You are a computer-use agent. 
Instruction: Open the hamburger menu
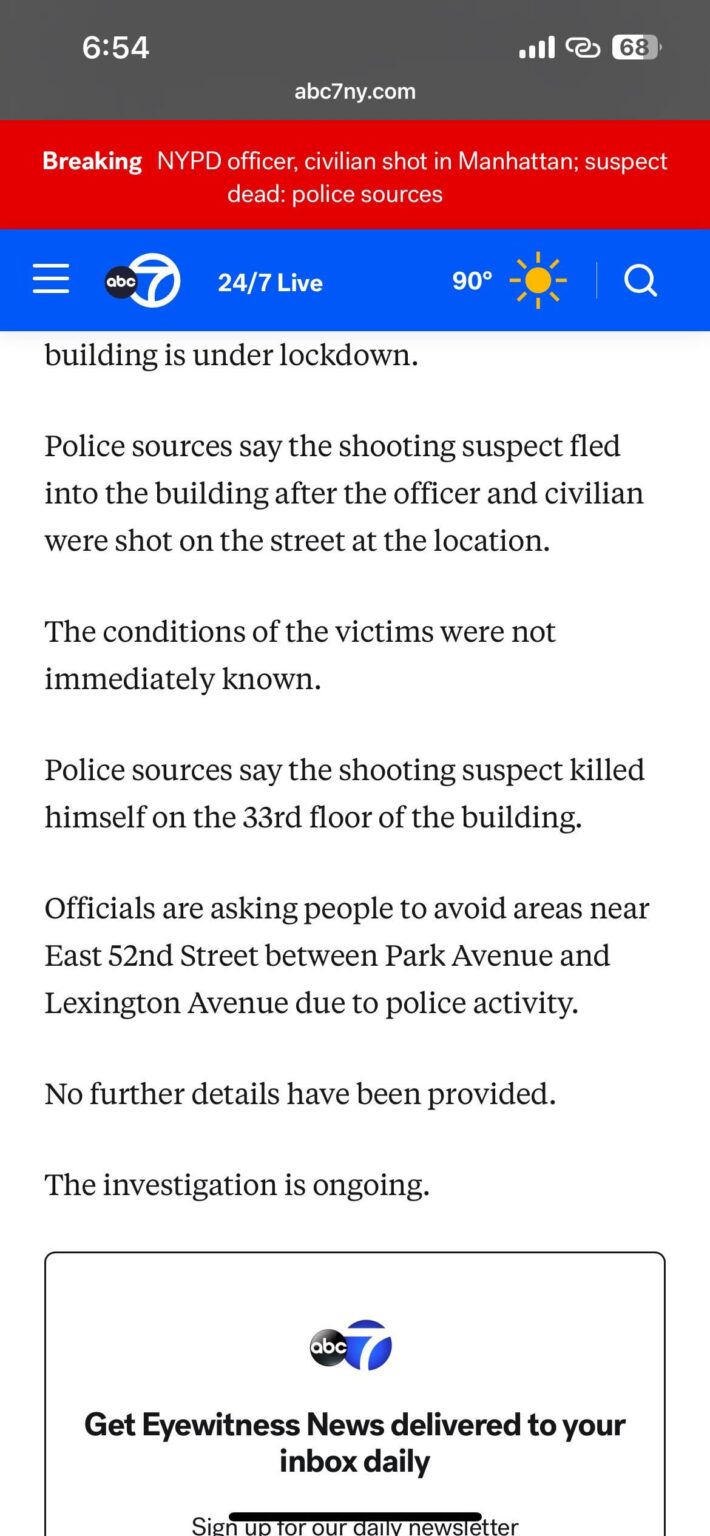coord(51,280)
